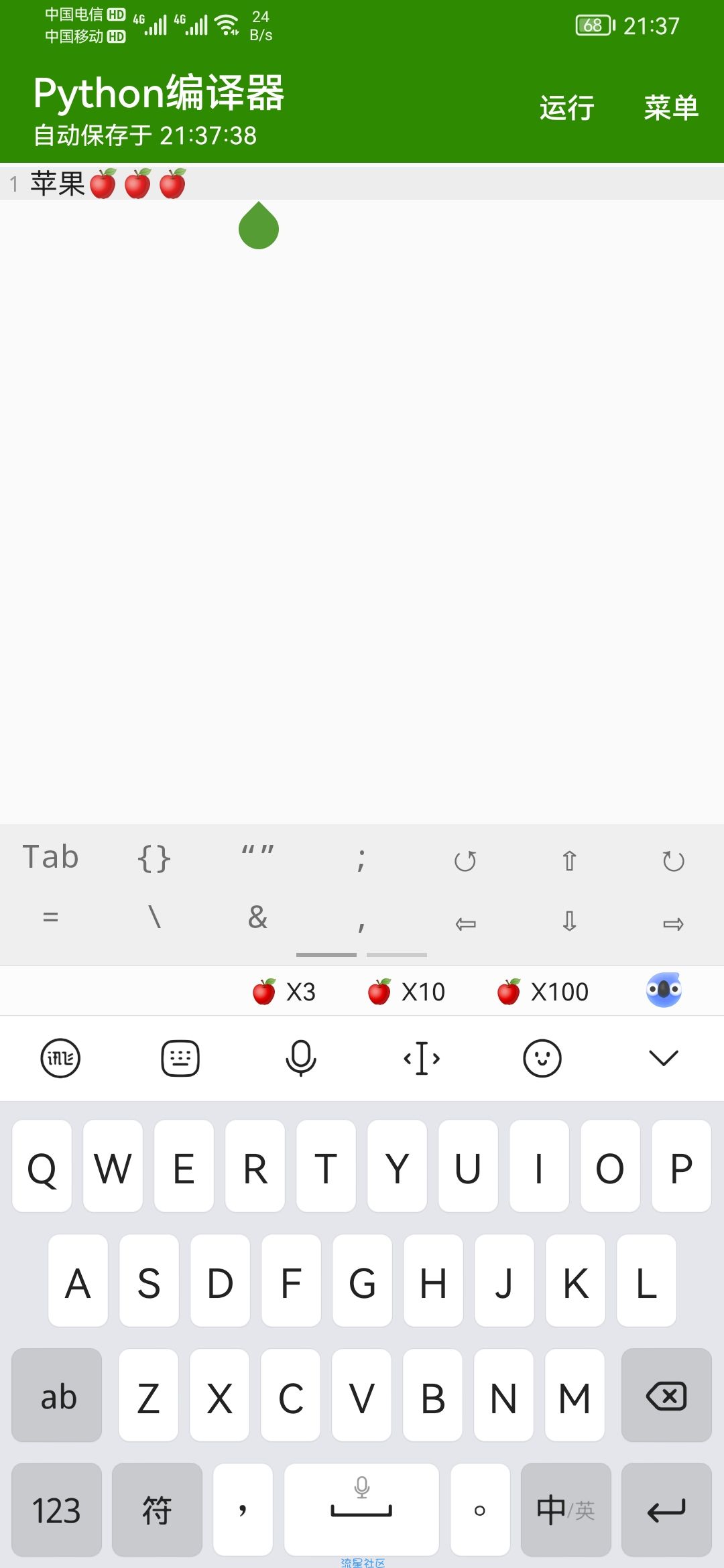Undo the last edit
724x1568 pixels.
coord(465,860)
